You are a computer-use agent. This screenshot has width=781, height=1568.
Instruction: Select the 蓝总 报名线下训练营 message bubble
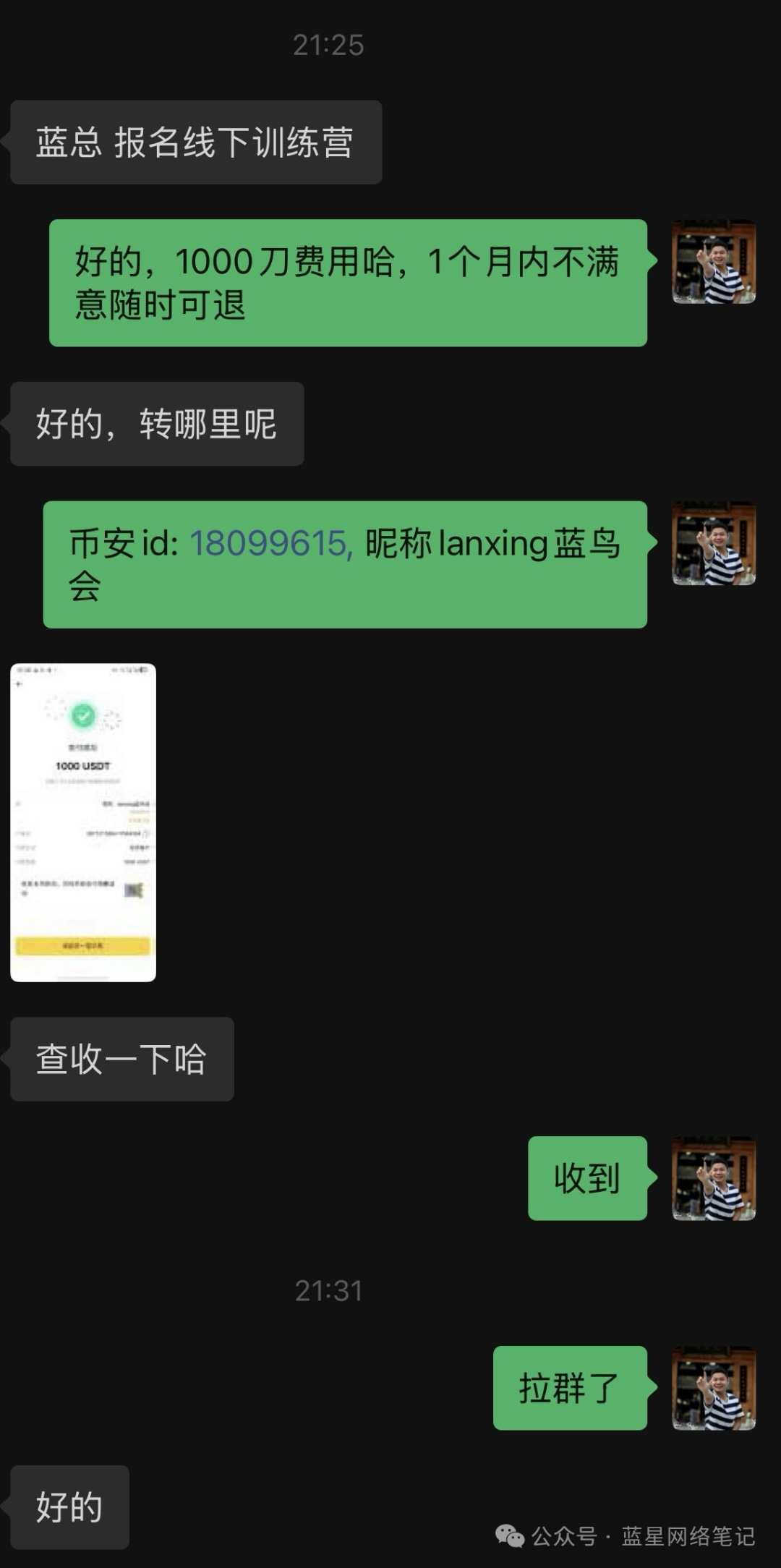pos(194,142)
